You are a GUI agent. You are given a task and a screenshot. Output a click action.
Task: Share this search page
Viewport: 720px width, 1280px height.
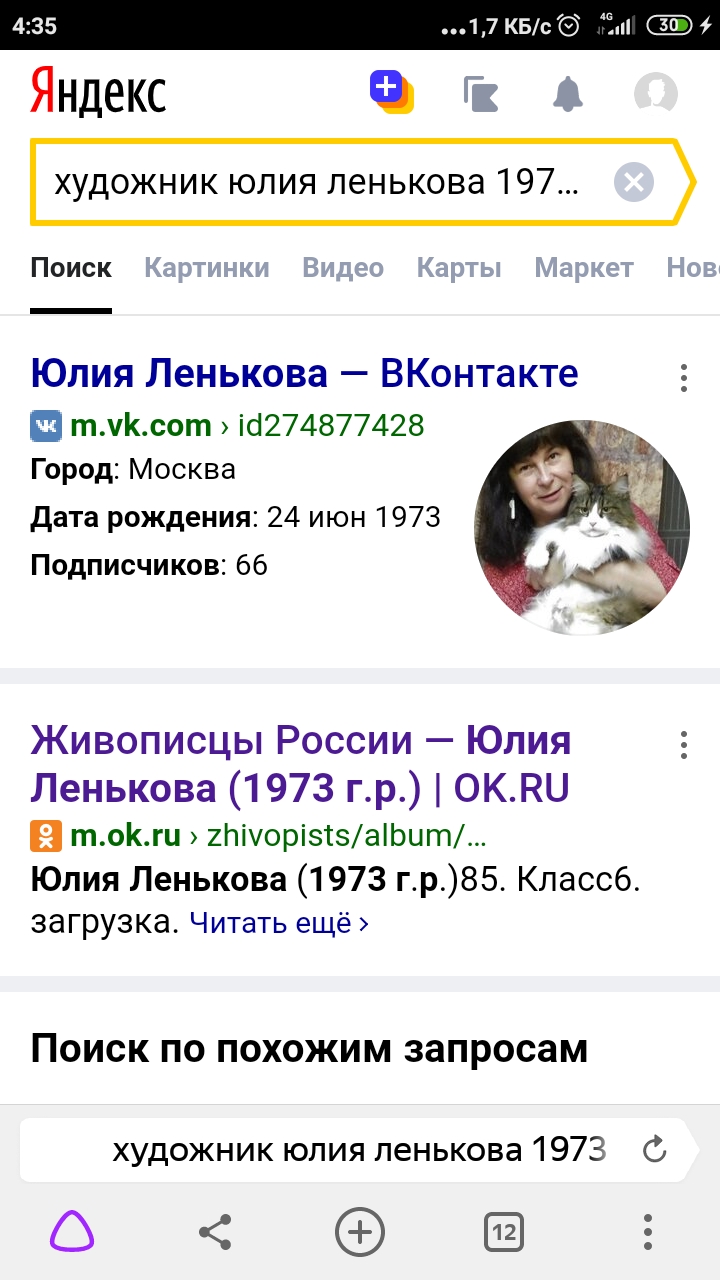click(x=215, y=1232)
